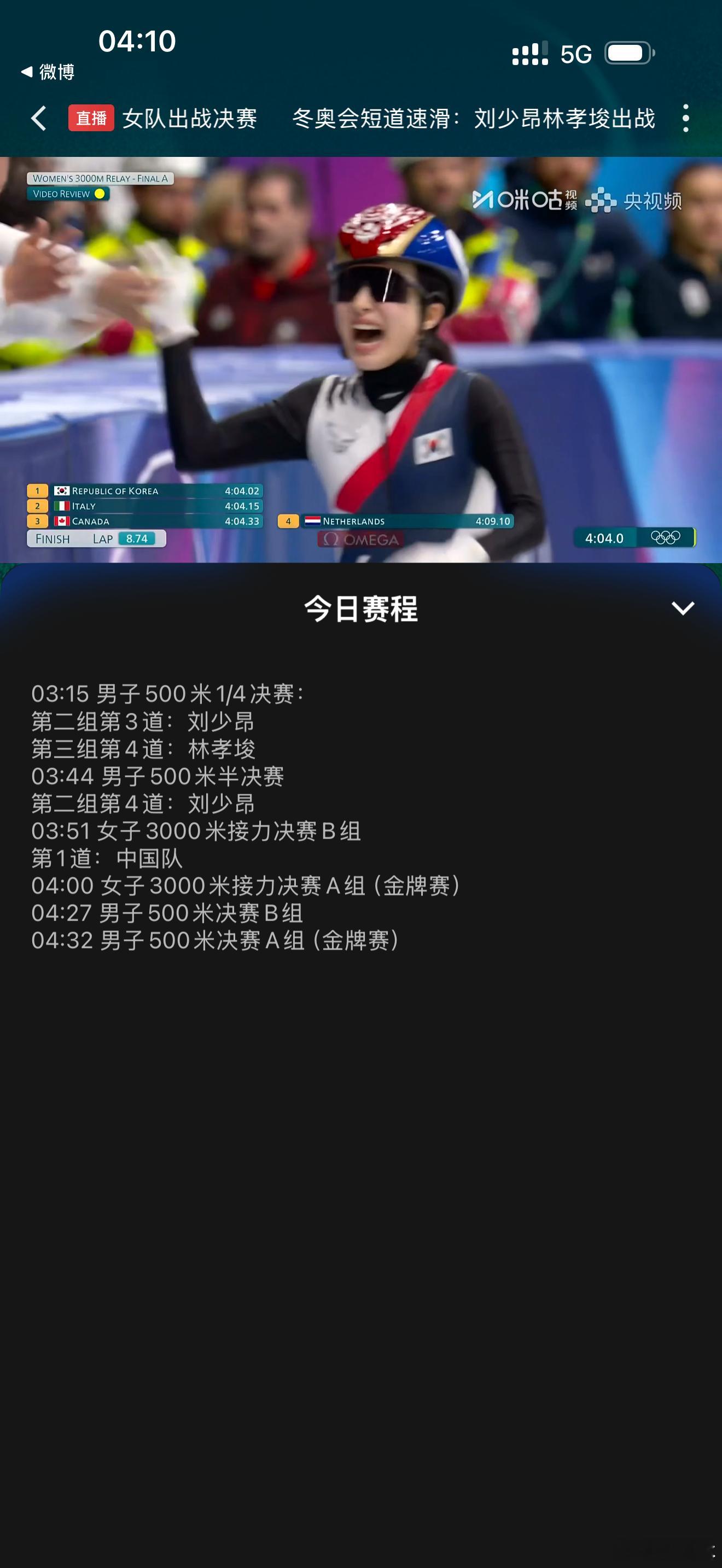Tap the back arrow to exit the live stream

pos(39,118)
